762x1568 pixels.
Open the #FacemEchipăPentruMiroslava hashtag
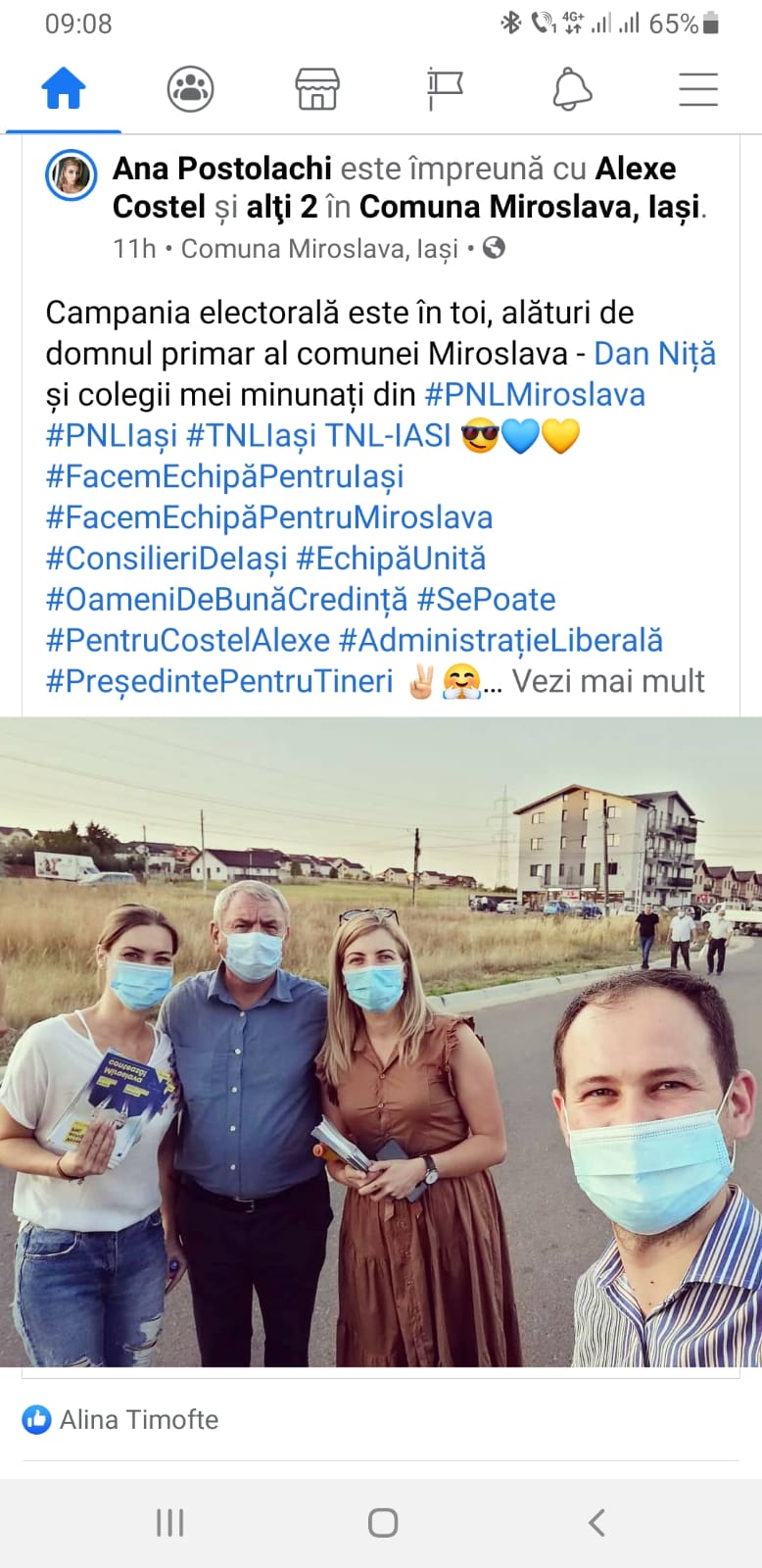click(x=269, y=517)
